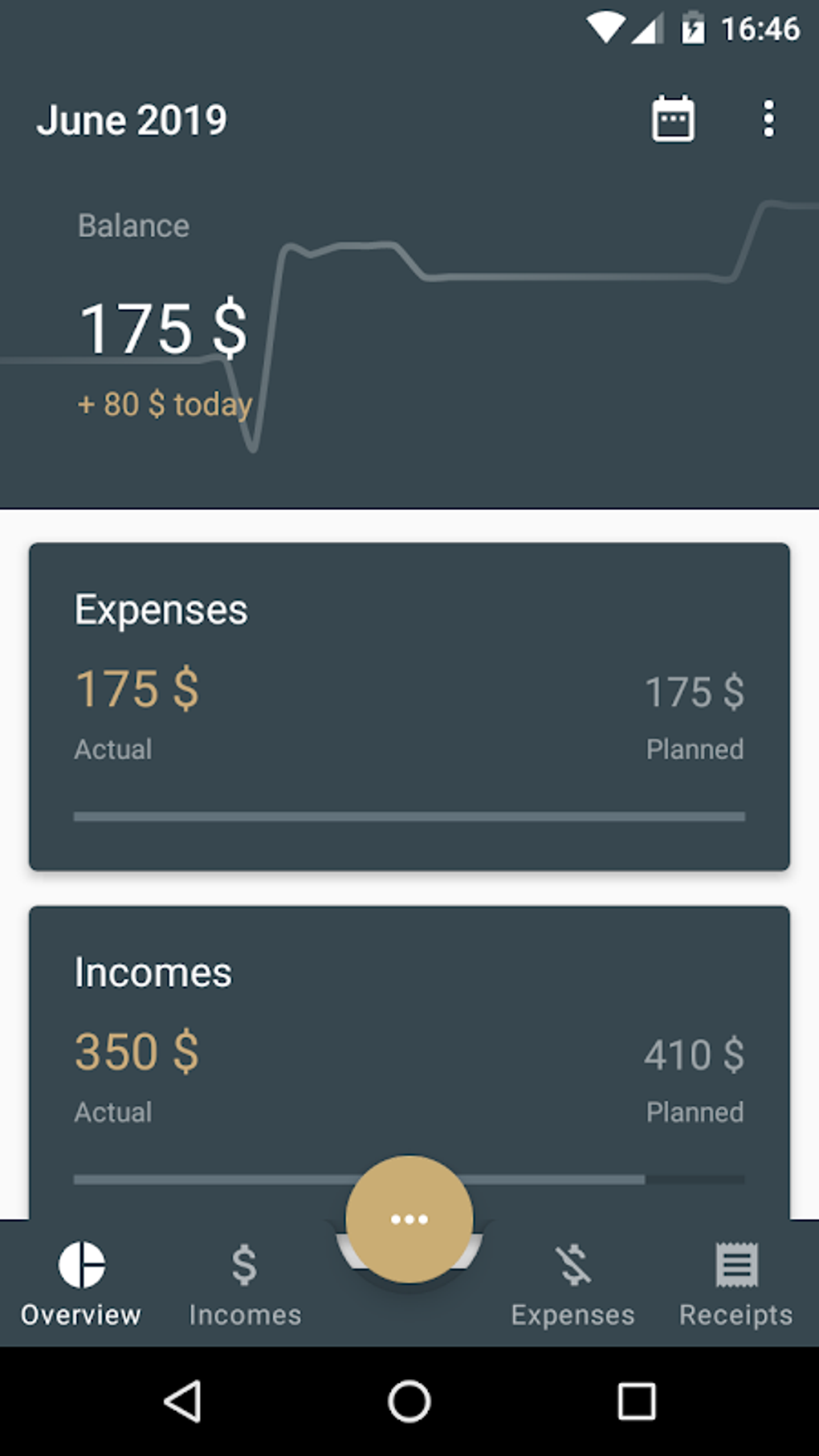
Task: Tap the central gold floating action button
Action: 409,1218
